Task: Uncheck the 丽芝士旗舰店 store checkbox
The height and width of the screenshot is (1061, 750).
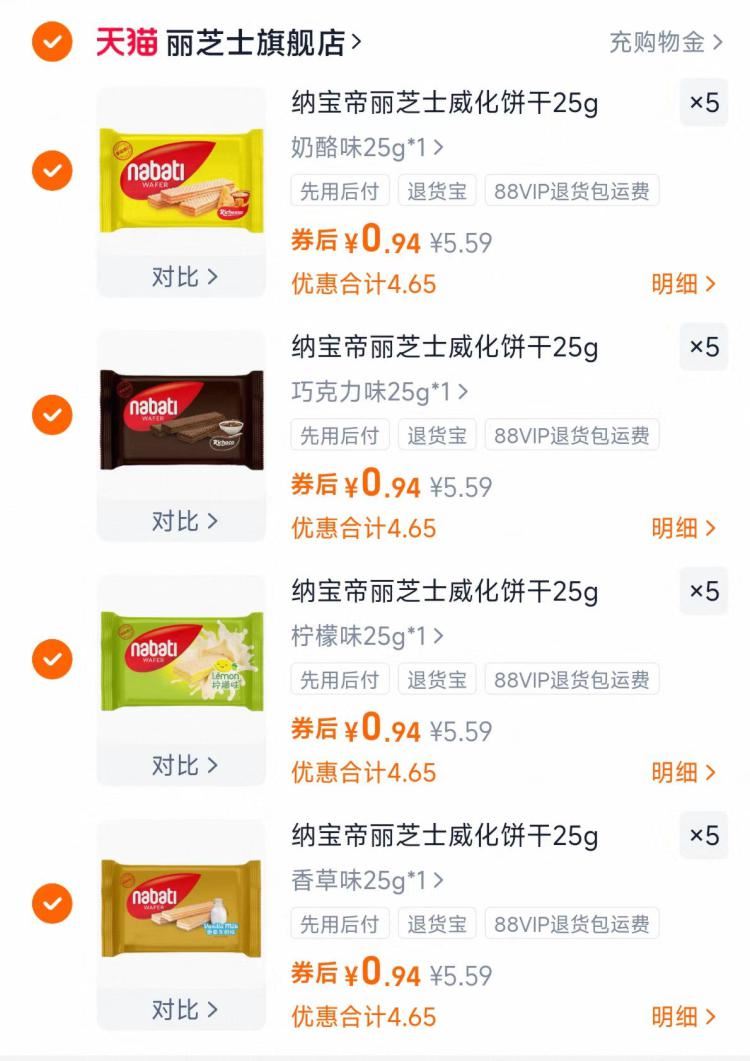Action: 52,42
